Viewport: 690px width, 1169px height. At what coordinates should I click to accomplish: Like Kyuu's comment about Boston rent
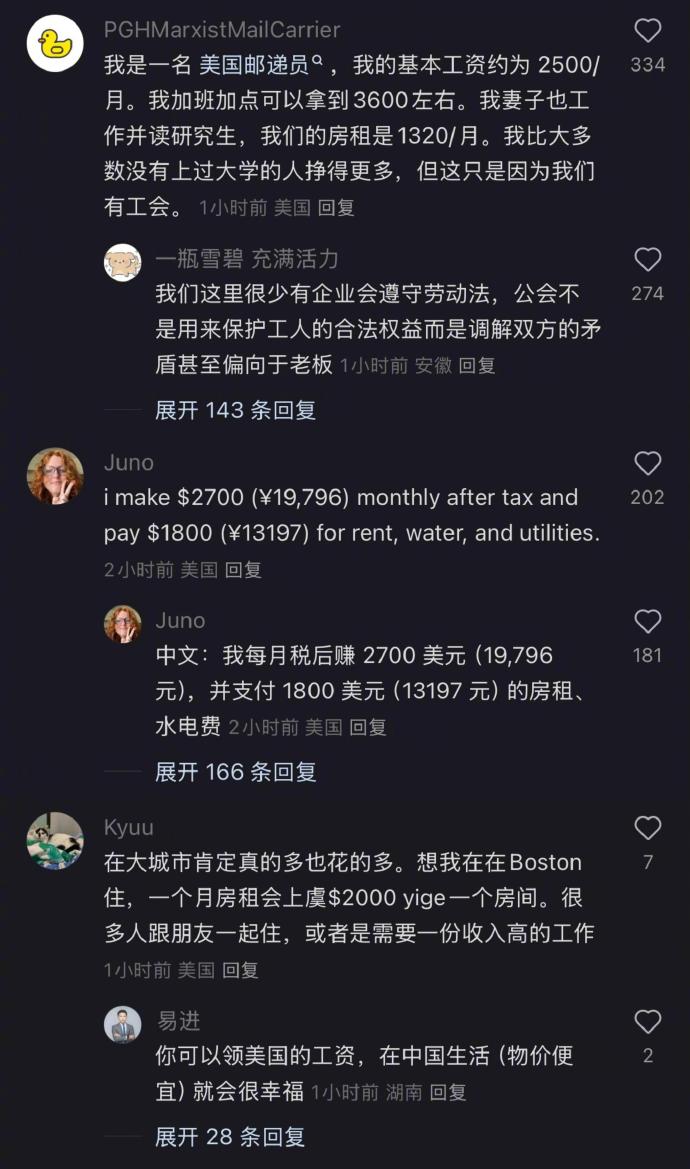pos(648,828)
